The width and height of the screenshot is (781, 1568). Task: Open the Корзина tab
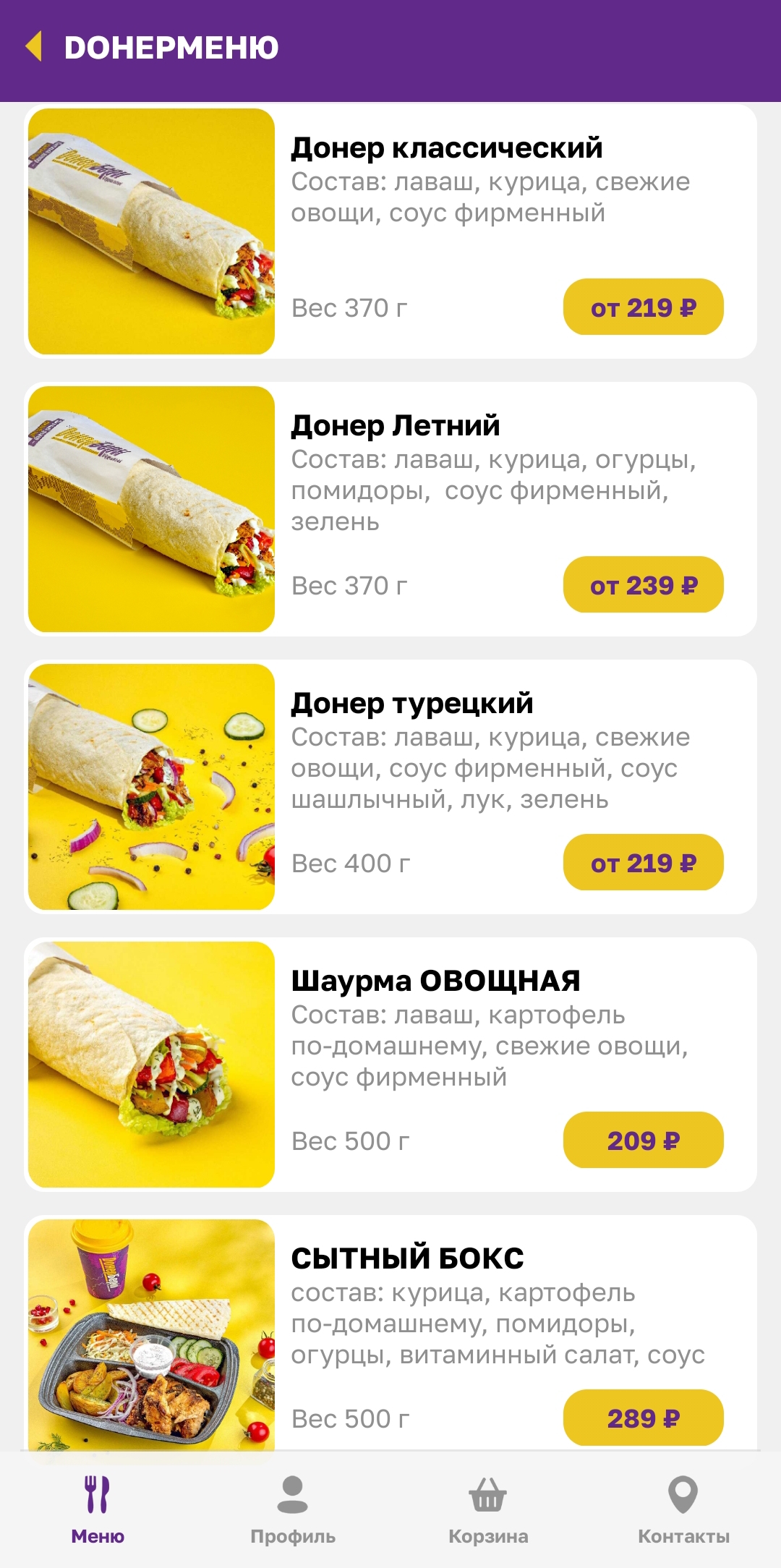tap(488, 1509)
